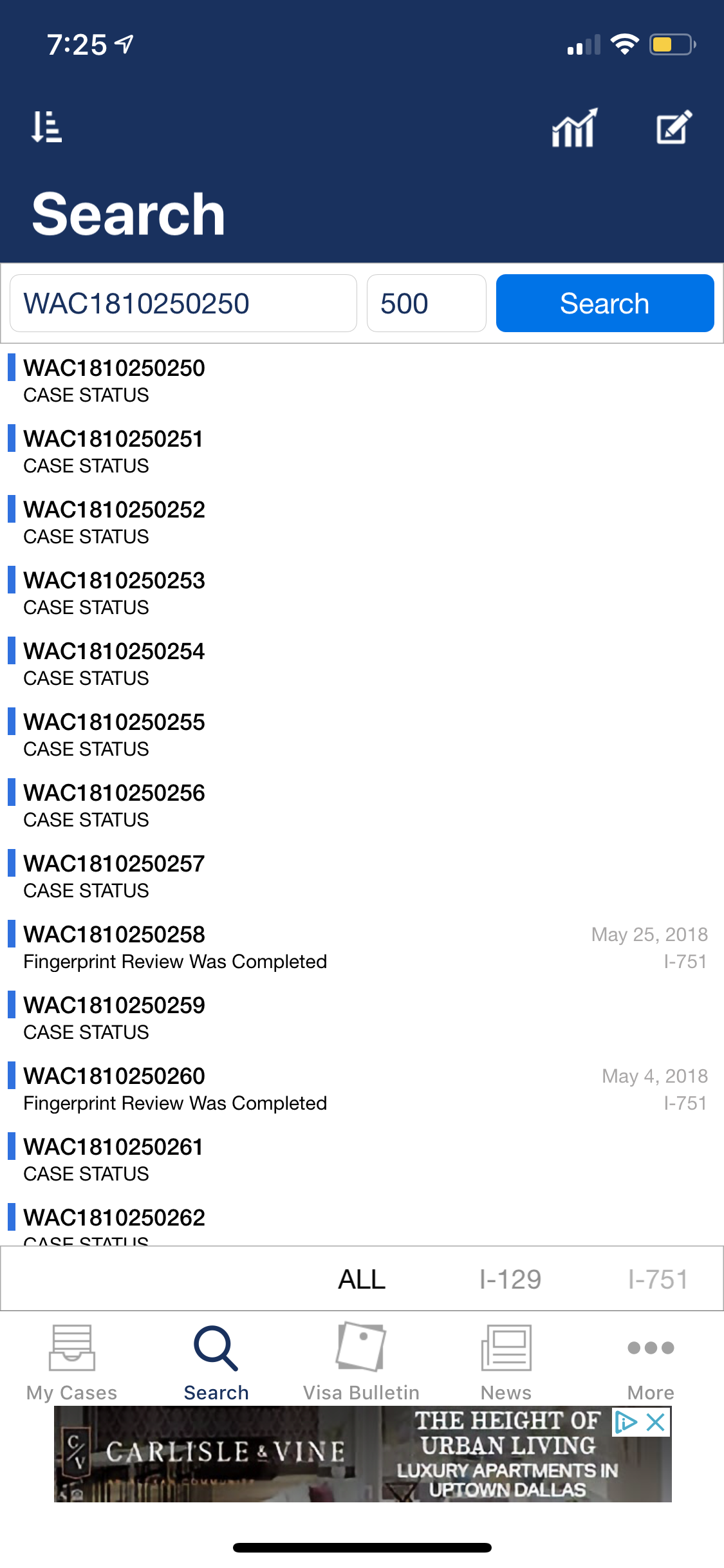Filter results by I-751
The width and height of the screenshot is (724, 1568).
(x=658, y=1279)
